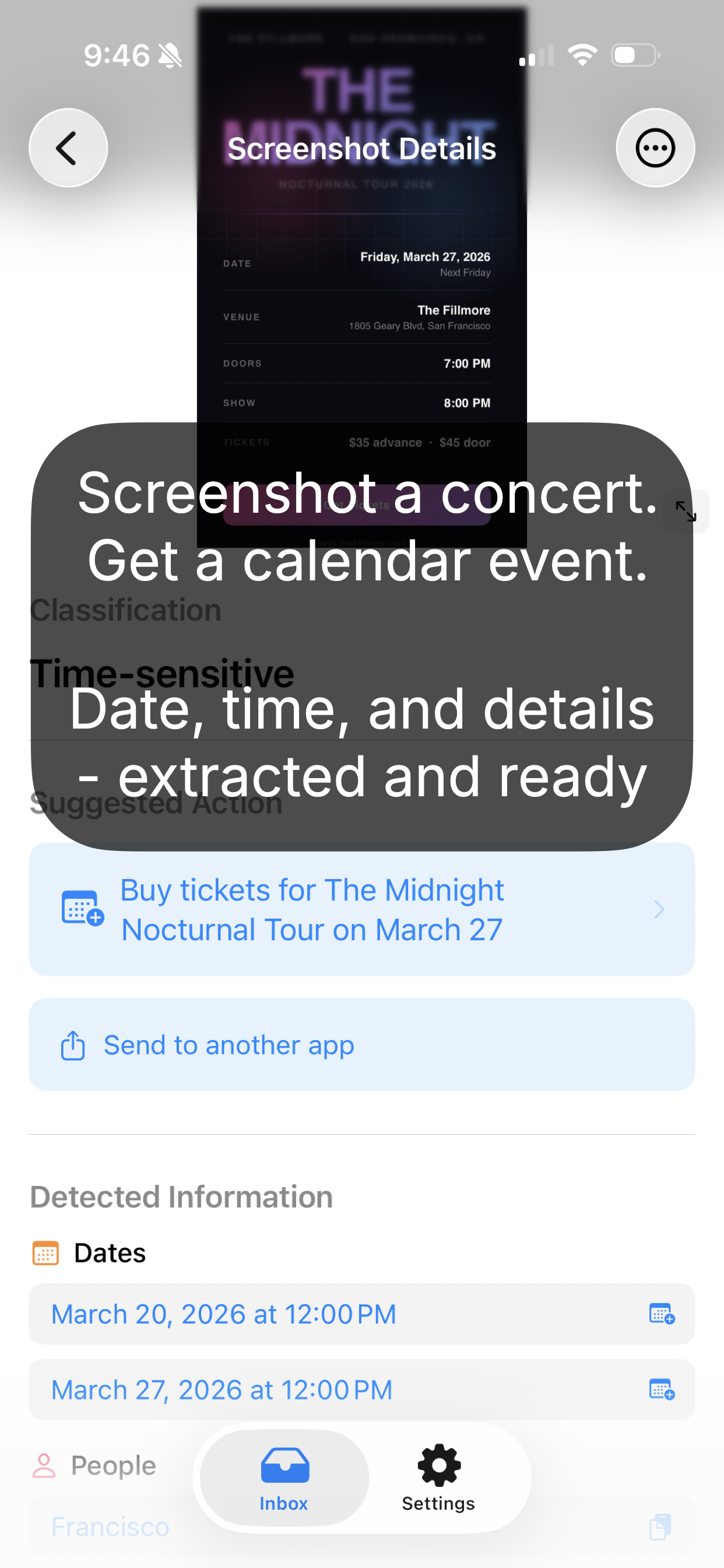Image resolution: width=724 pixels, height=1568 pixels.
Task: Tap the calendar-add icon in the Buy tickets suggestion
Action: point(82,909)
